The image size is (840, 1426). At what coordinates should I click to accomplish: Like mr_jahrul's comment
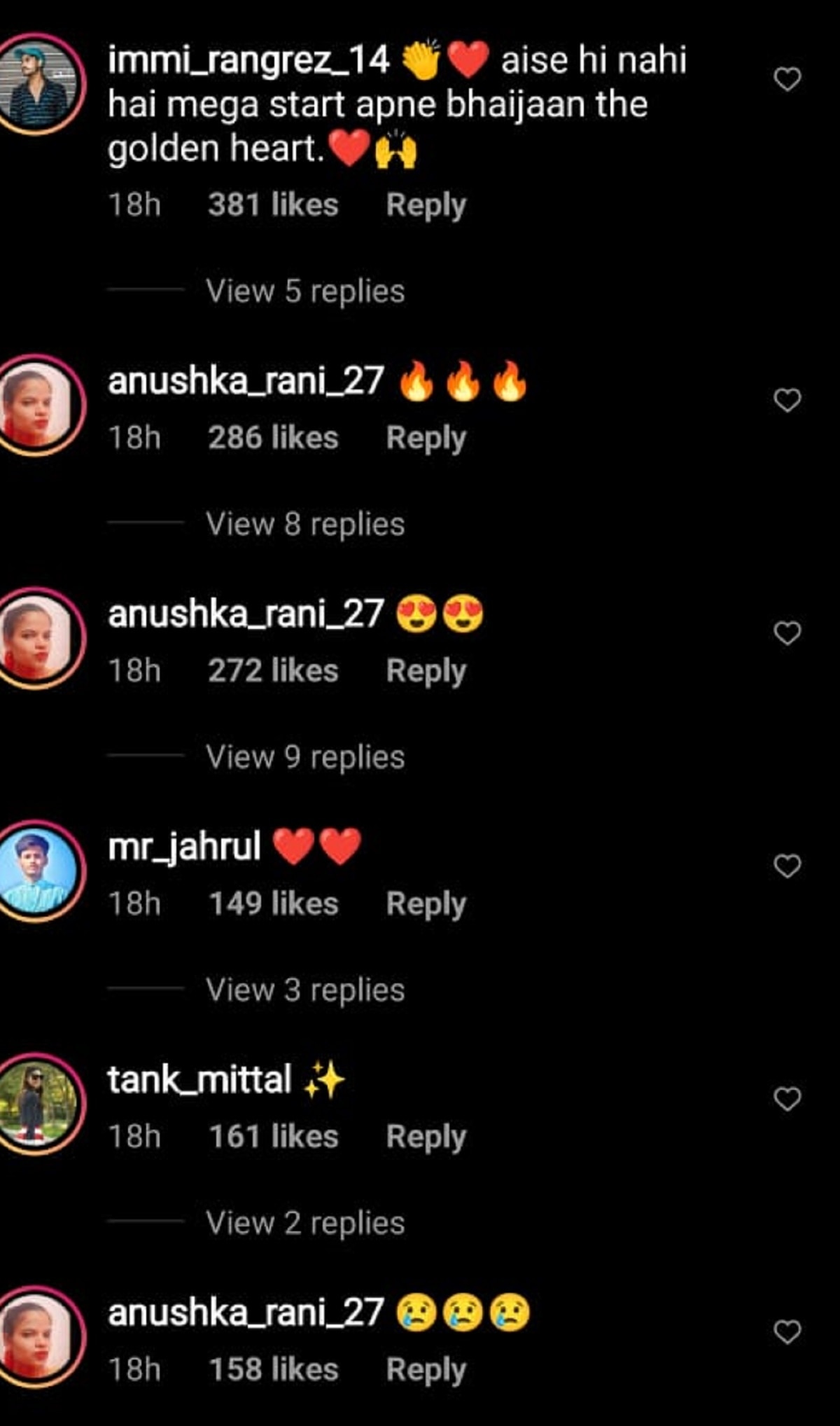(787, 866)
